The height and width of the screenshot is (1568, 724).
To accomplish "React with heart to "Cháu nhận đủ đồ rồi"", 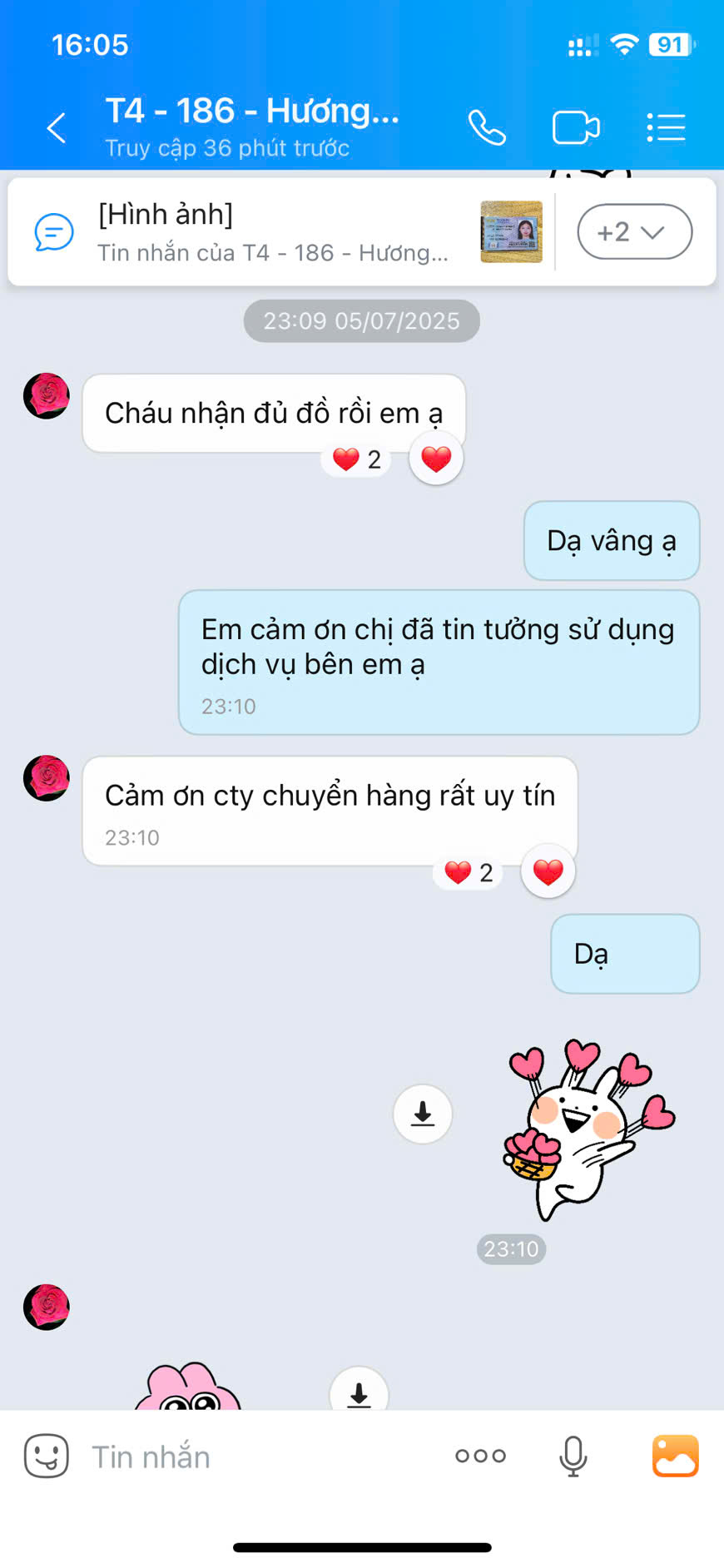I will (436, 459).
